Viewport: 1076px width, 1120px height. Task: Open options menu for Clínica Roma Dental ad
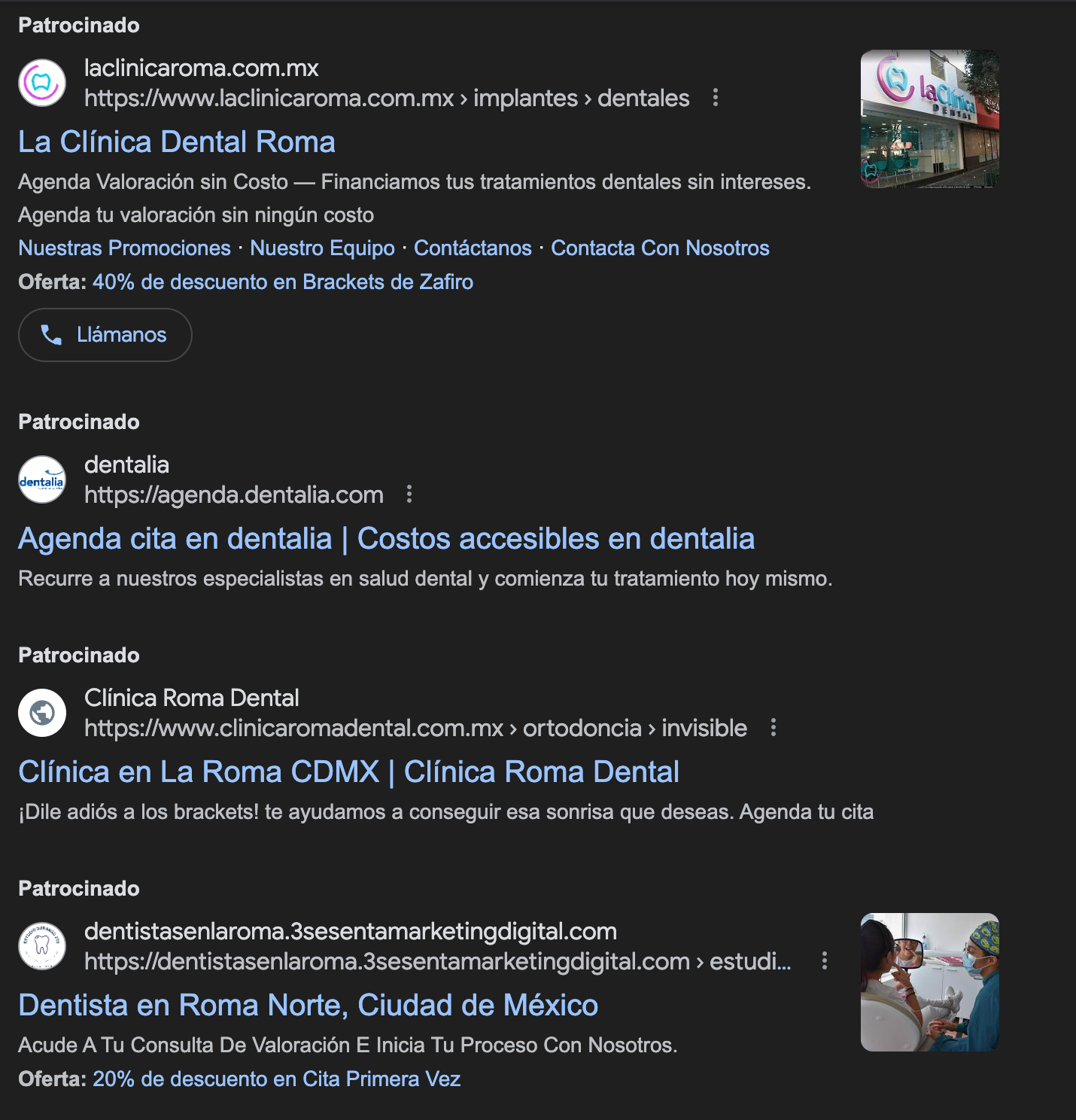[773, 728]
